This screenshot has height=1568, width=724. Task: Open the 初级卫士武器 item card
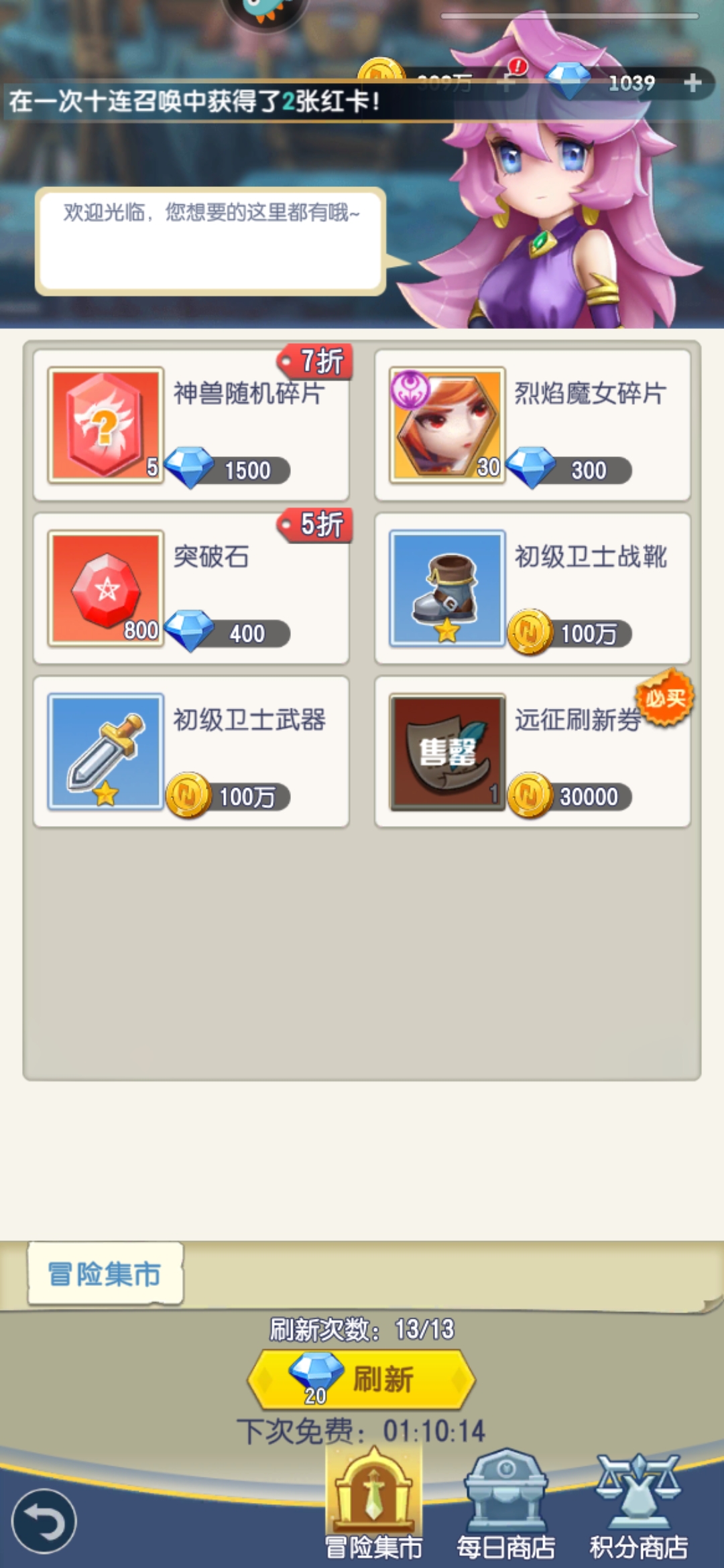pos(191,752)
